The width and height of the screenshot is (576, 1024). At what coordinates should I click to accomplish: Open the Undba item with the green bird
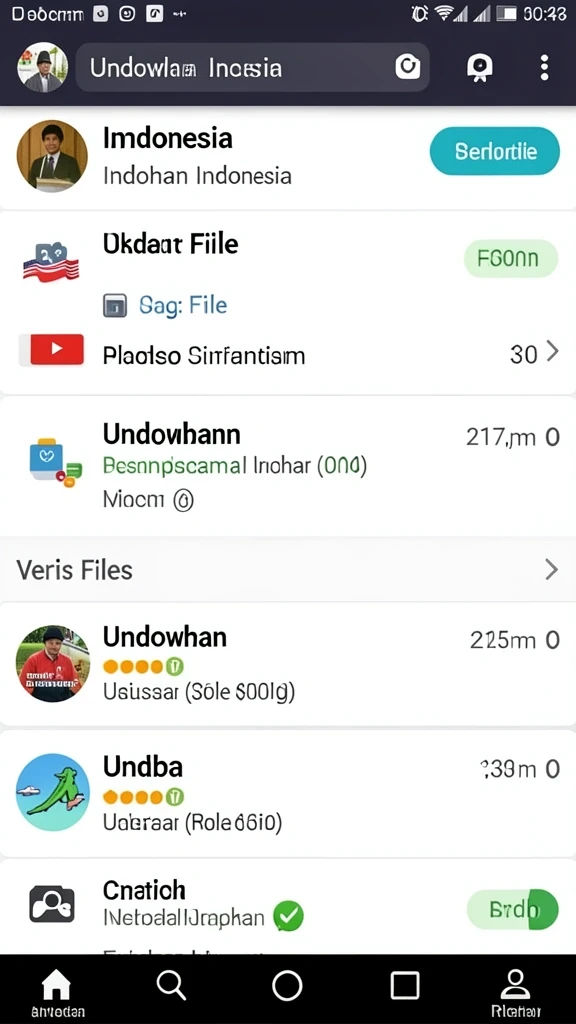[x=288, y=793]
